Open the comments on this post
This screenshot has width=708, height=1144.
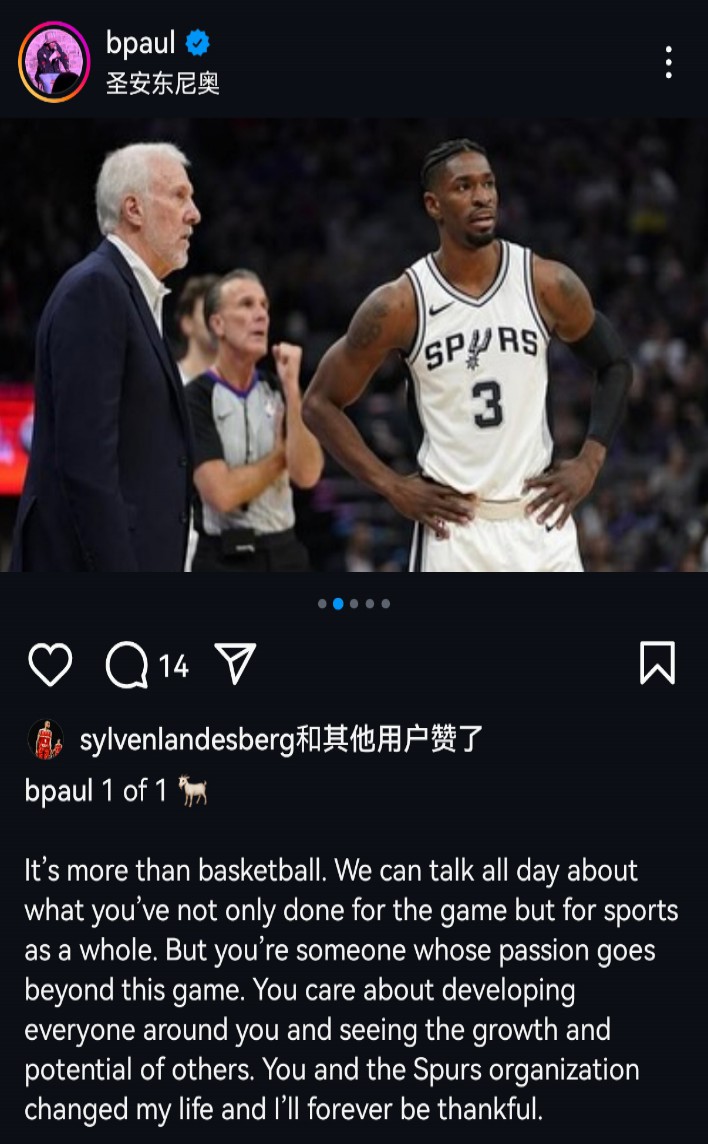coord(128,665)
